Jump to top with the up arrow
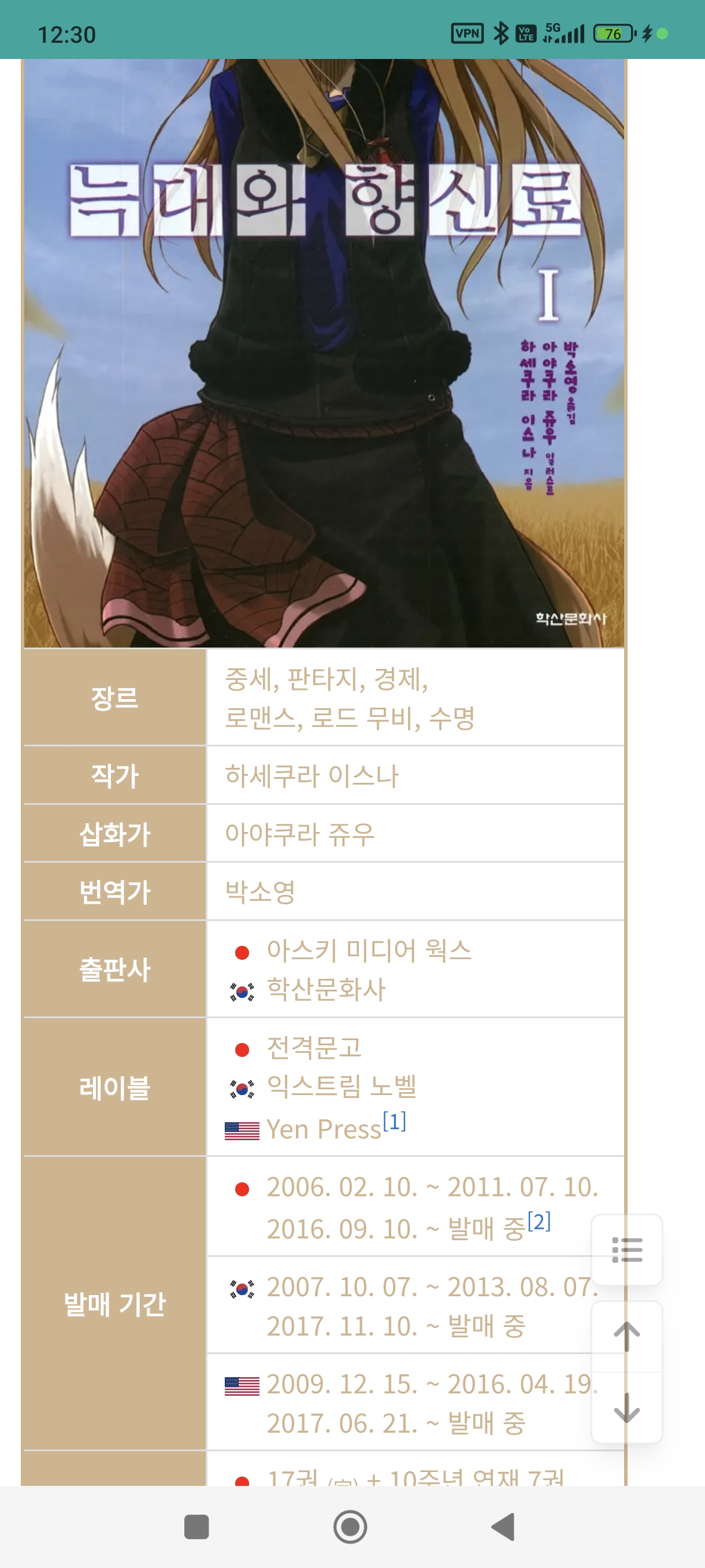The height and width of the screenshot is (1568, 705). pyautogui.click(x=626, y=1337)
